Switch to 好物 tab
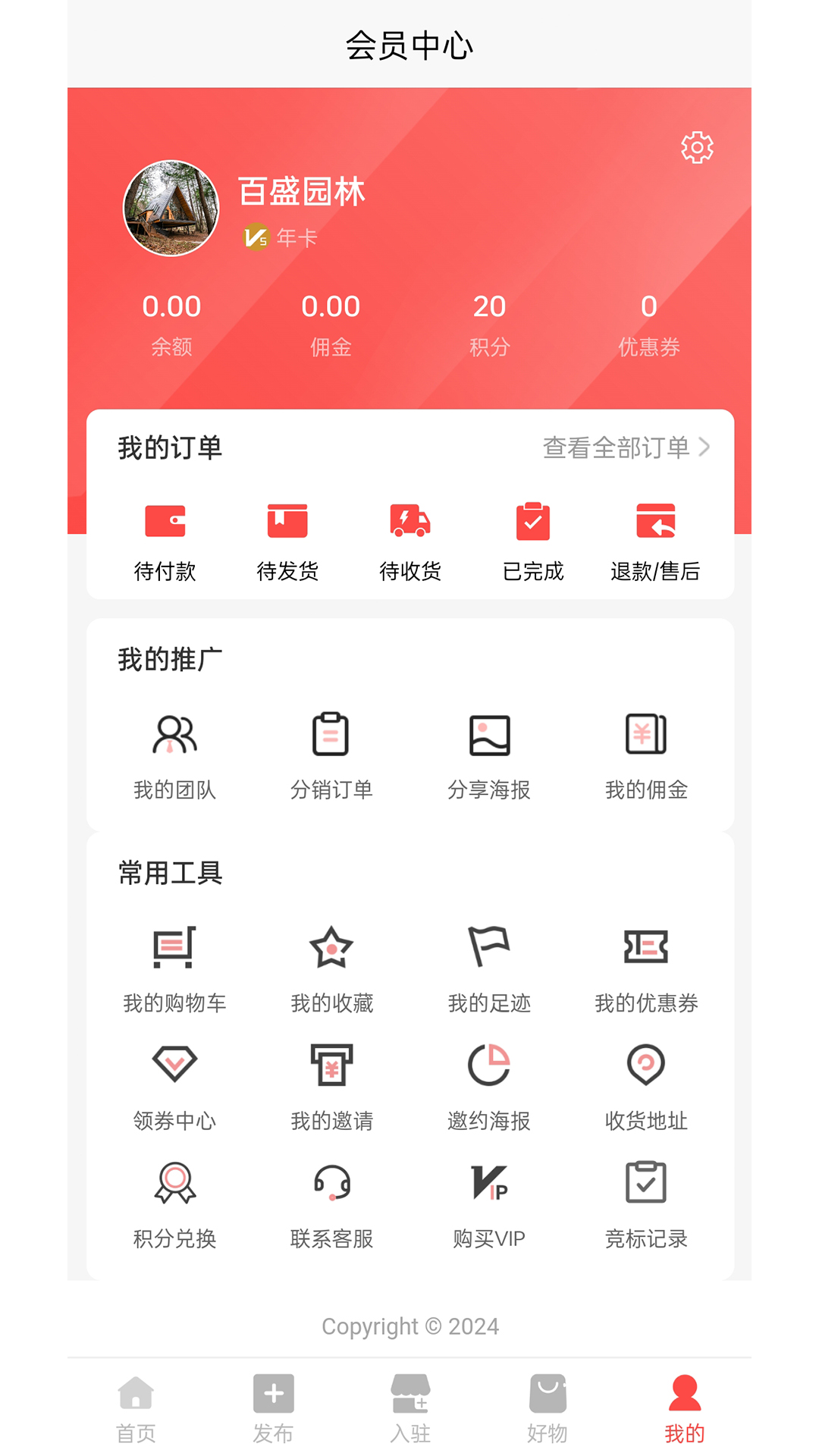 548,1408
